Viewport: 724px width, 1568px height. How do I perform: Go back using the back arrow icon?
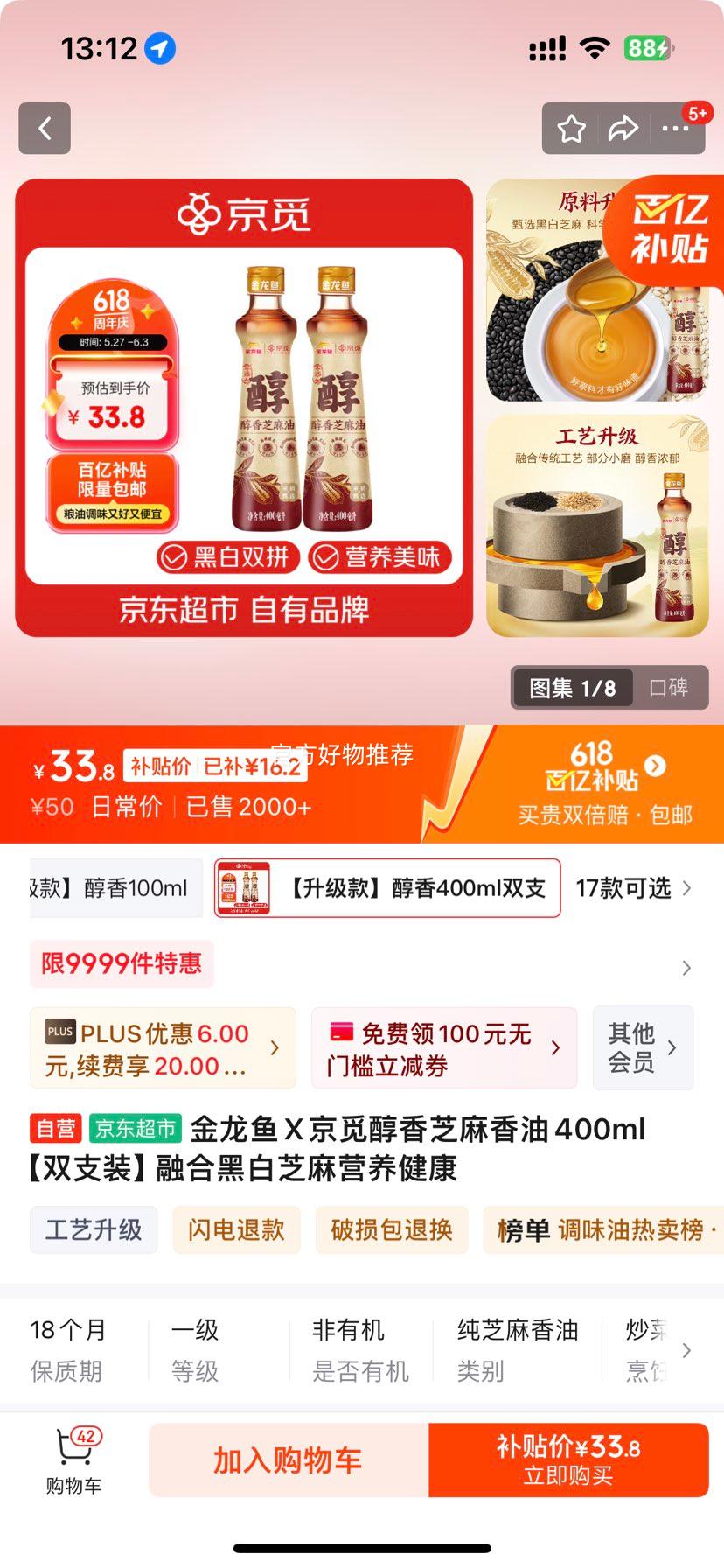coord(44,128)
